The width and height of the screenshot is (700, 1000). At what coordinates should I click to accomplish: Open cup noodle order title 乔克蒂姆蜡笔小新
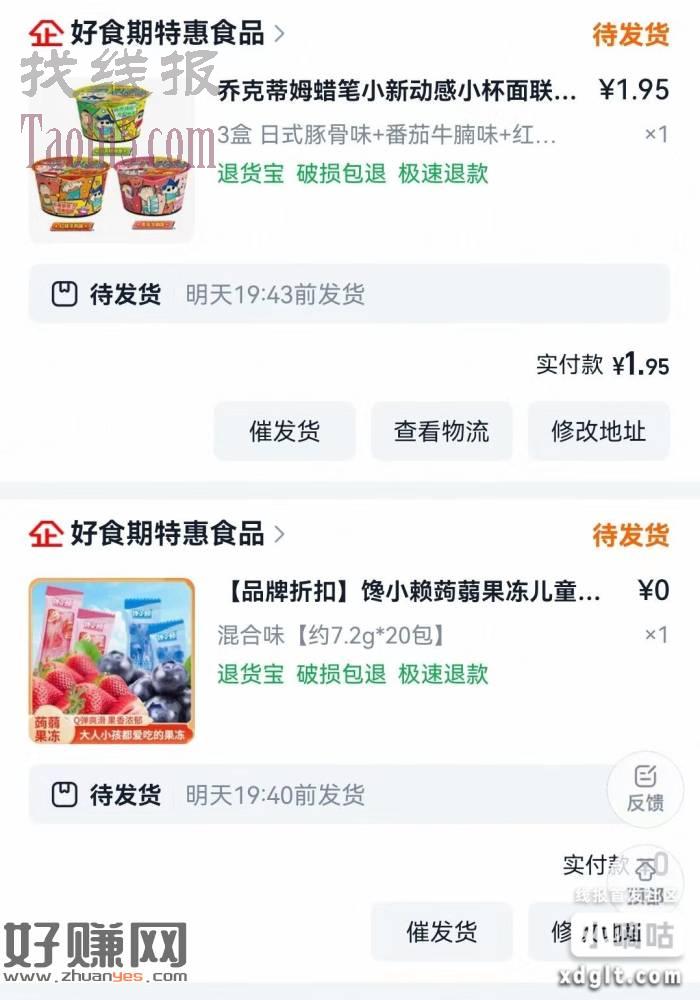pyautogui.click(x=398, y=92)
